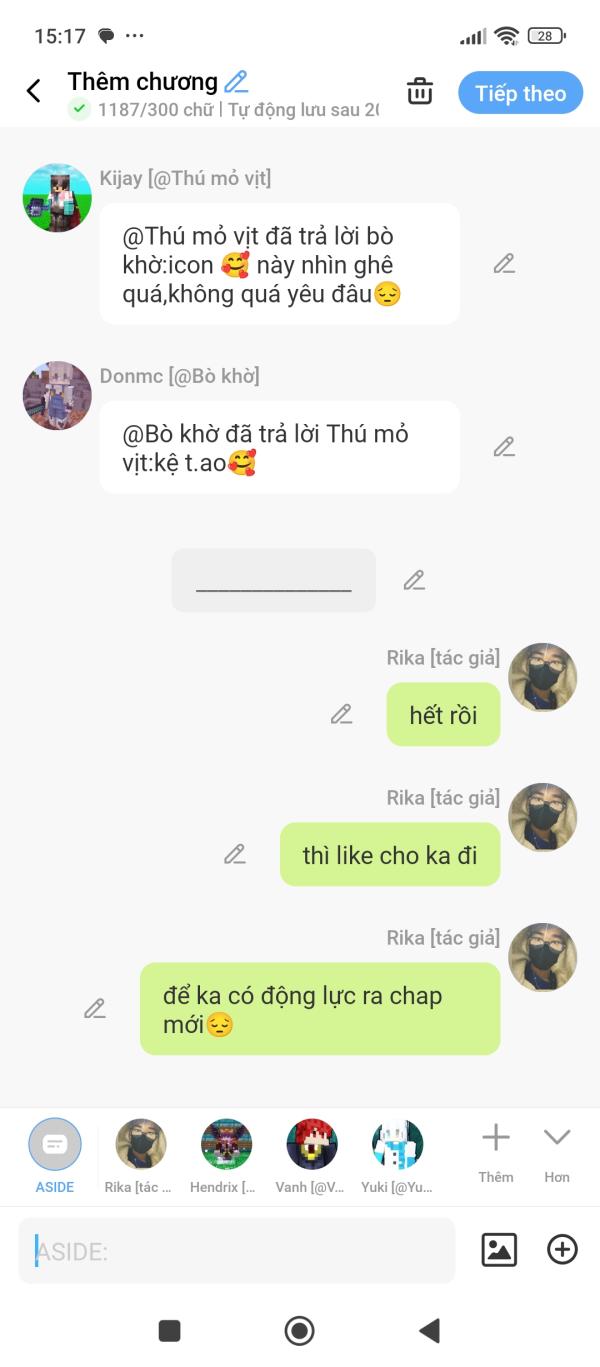
Task: Select the ASIDE speaker option
Action: coord(55,1156)
